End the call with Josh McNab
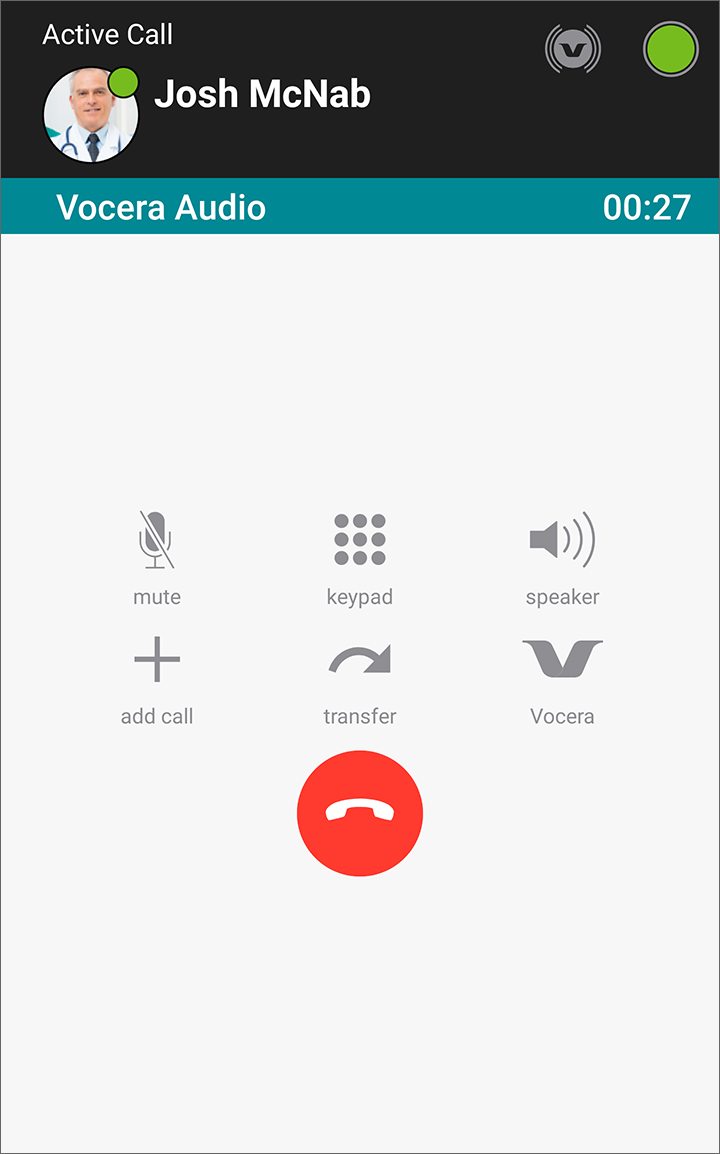This screenshot has height=1154, width=720. point(360,812)
